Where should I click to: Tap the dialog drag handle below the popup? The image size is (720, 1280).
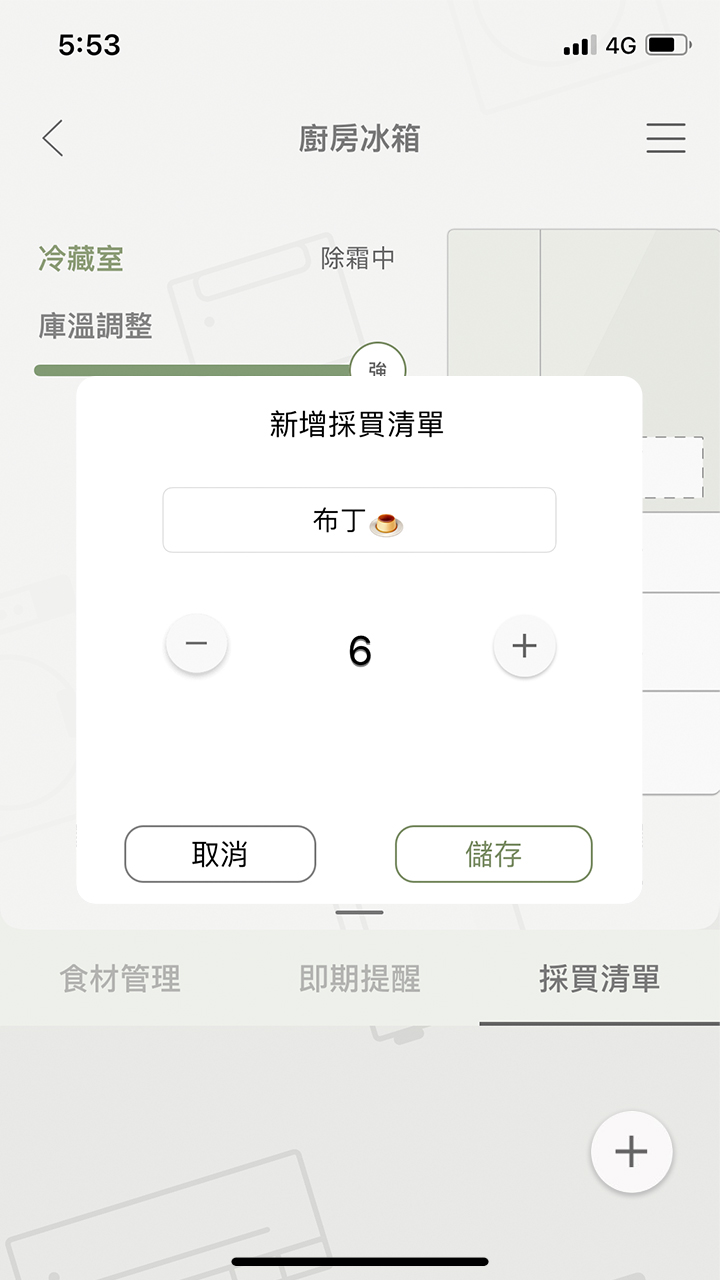pos(360,912)
